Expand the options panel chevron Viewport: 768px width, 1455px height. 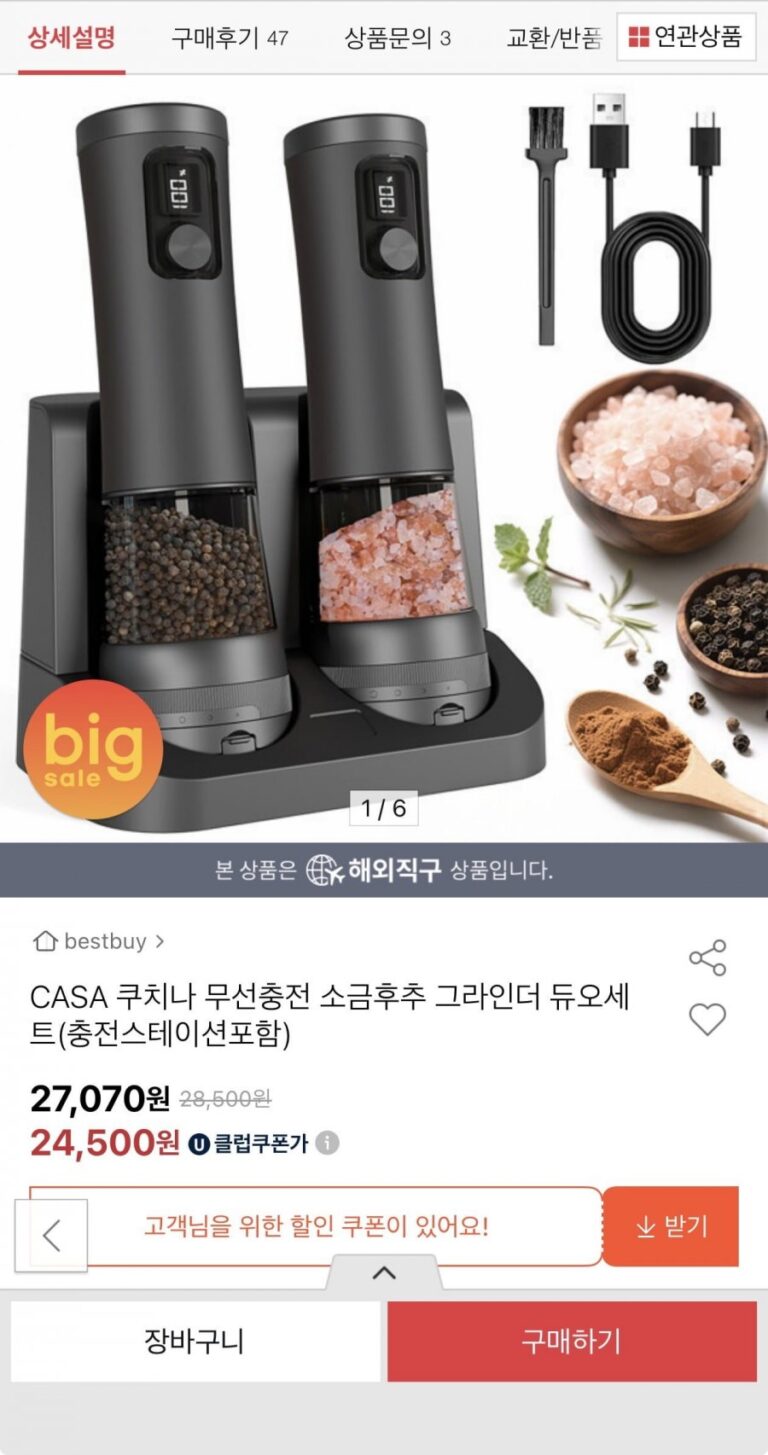pyautogui.click(x=384, y=1273)
